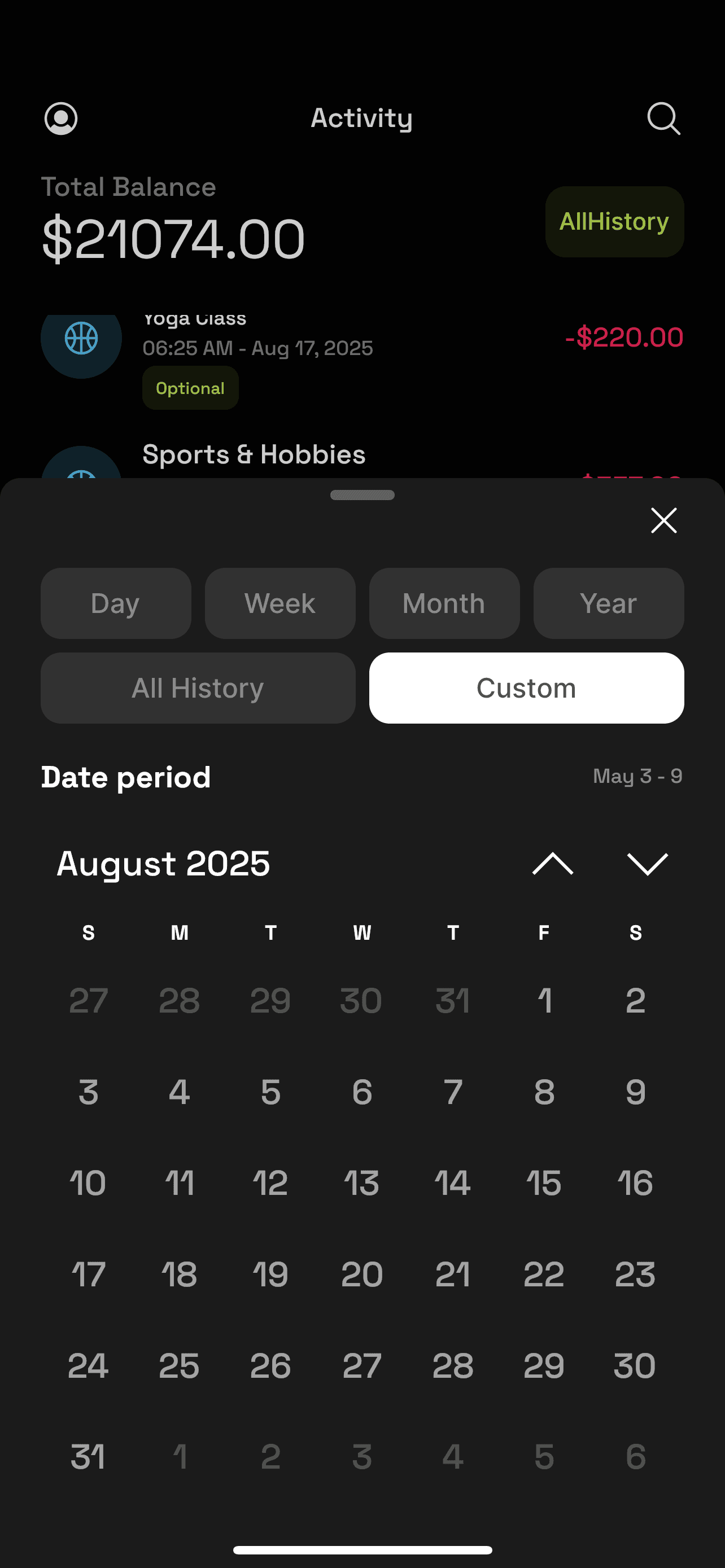725x1568 pixels.
Task: Open the search magnifier
Action: click(663, 118)
